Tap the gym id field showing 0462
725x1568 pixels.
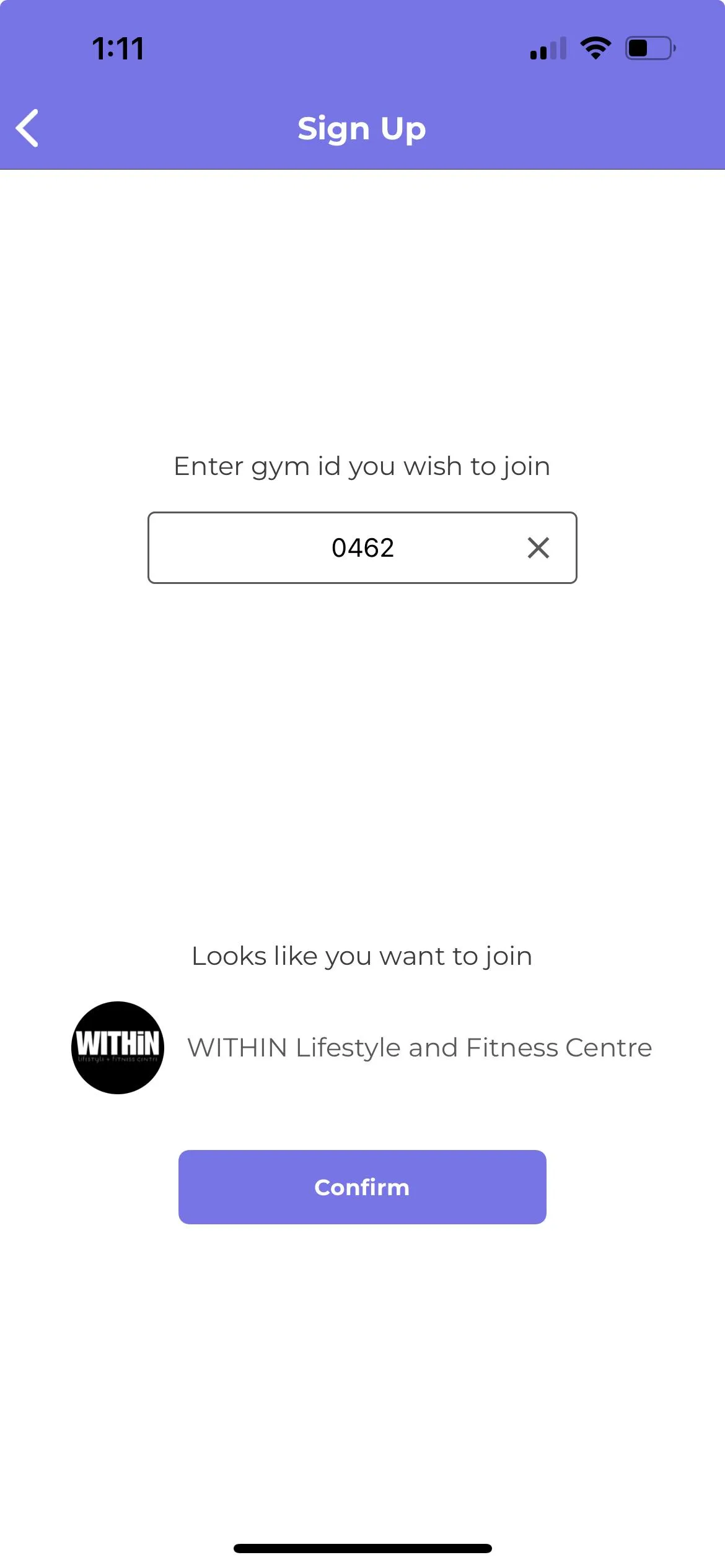347,548
